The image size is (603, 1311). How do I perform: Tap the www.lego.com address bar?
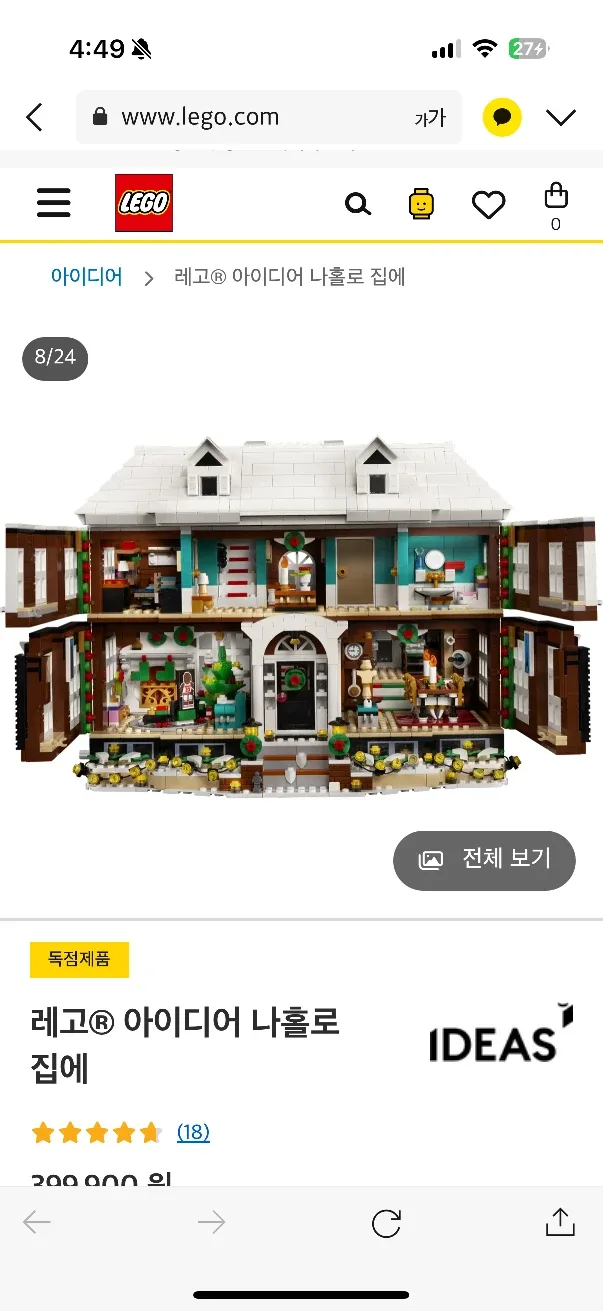click(x=240, y=118)
